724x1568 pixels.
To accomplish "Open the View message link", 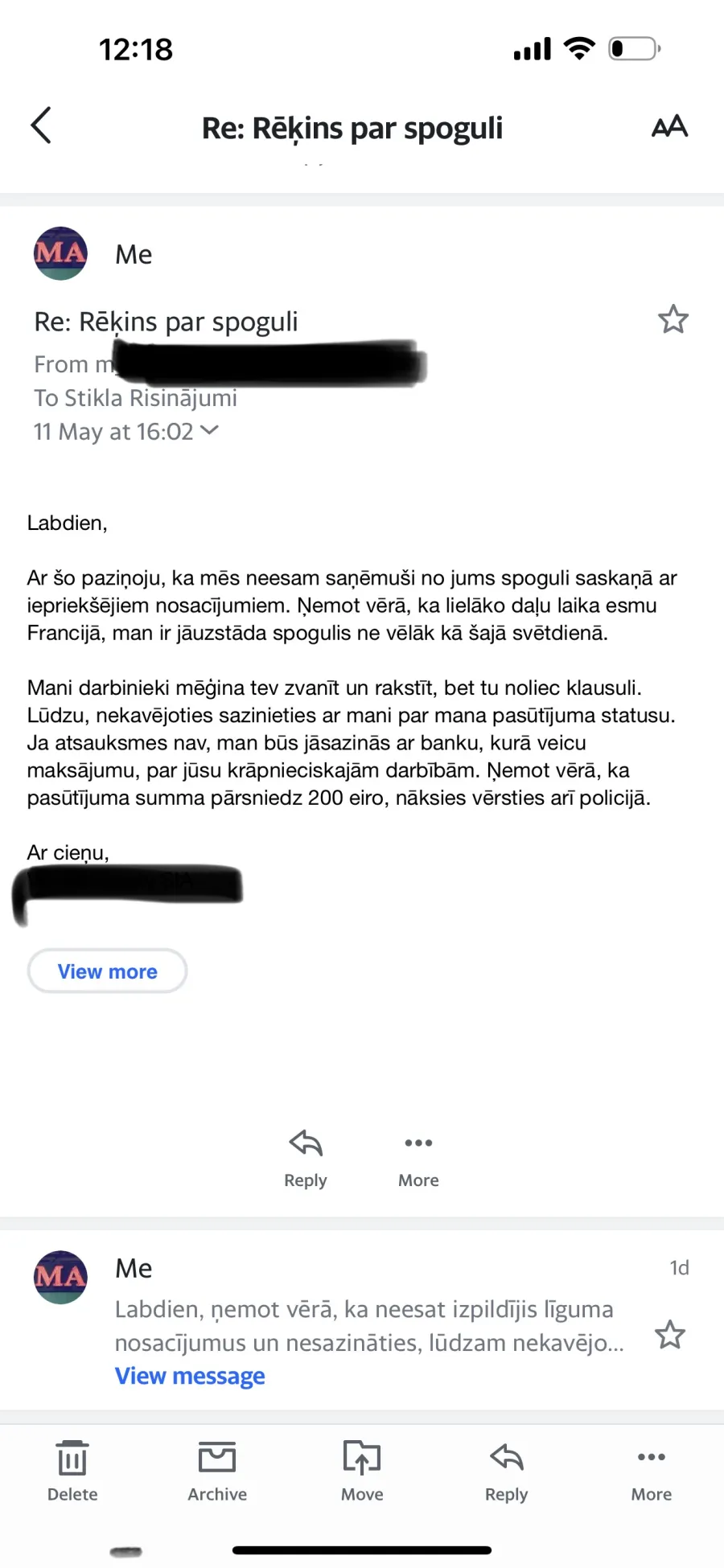I will point(190,1376).
